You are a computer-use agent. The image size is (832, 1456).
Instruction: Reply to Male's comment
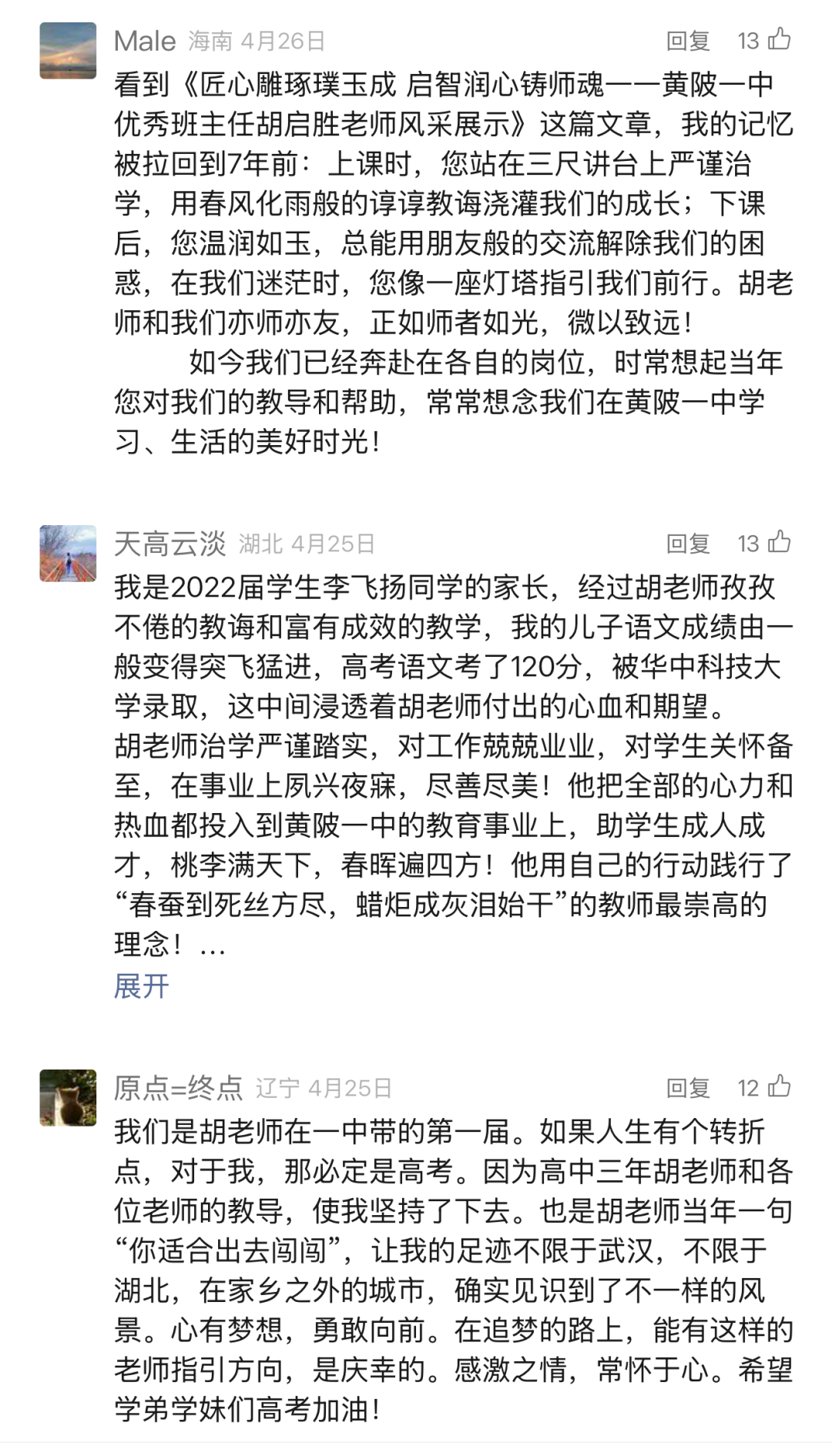pyautogui.click(x=687, y=41)
